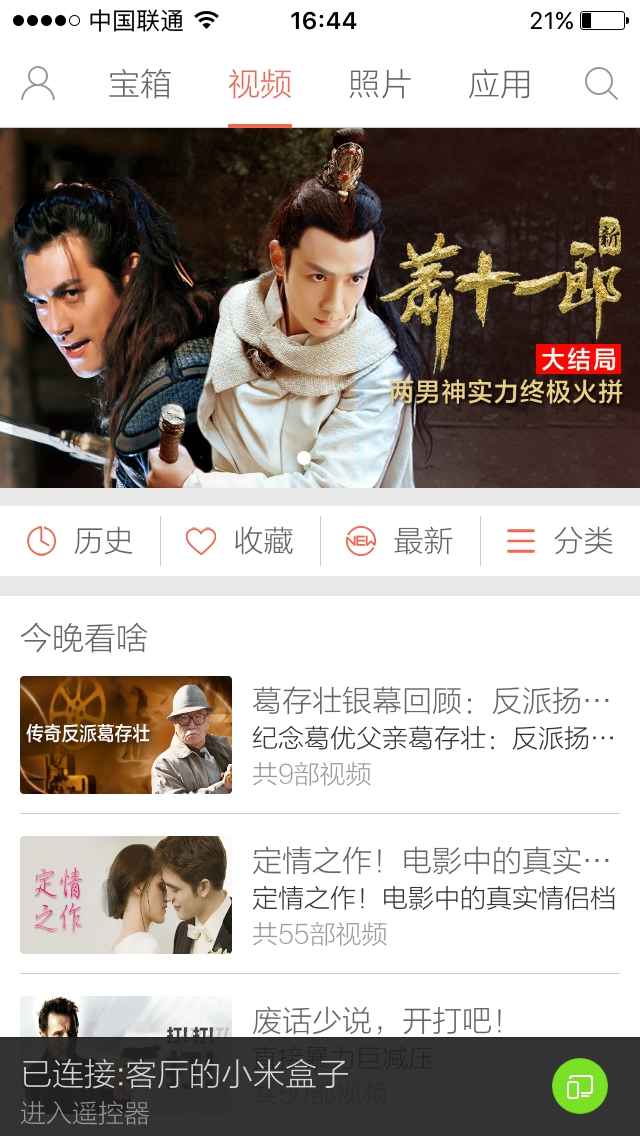Open the 定情之作 video collection

click(x=320, y=896)
